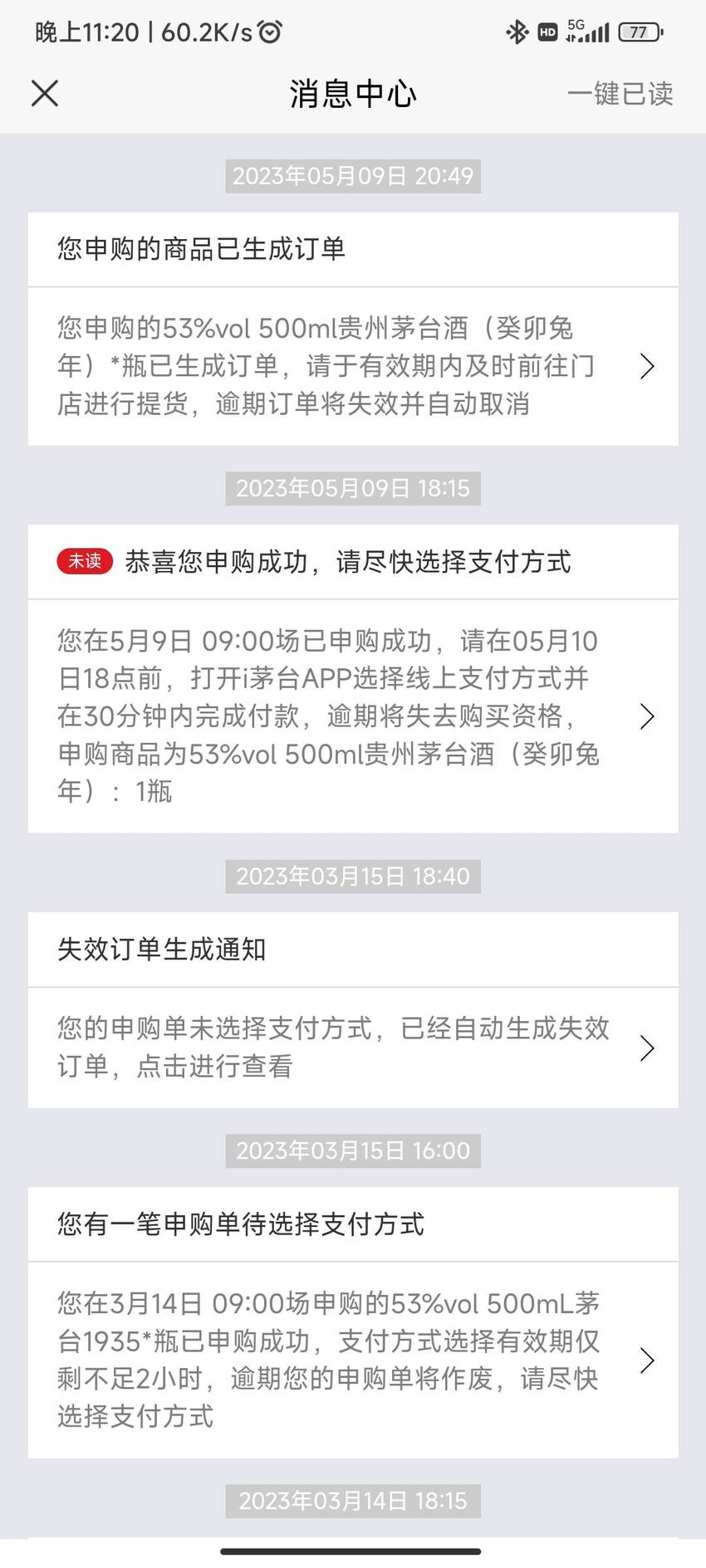The height and width of the screenshot is (1568, 706).
Task: Mark all messages read with 一键已读
Action: point(620,93)
